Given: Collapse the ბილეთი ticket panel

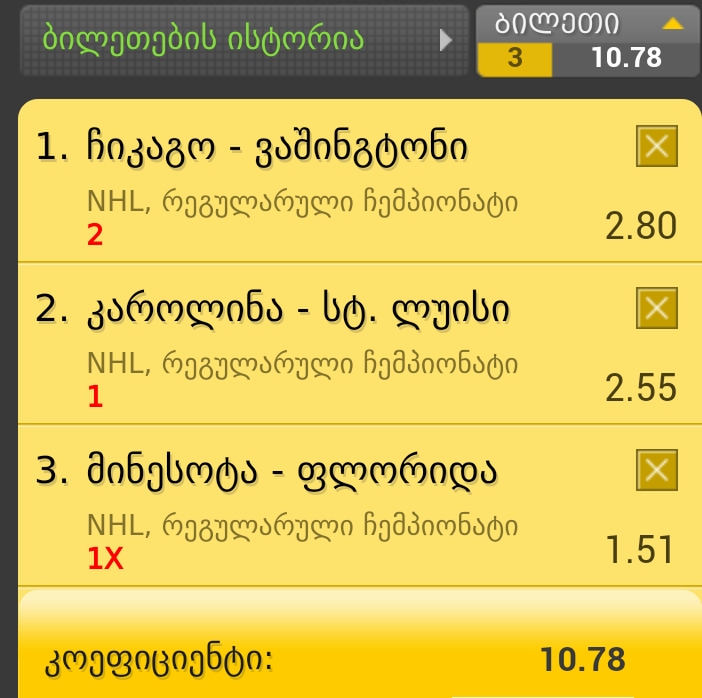Looking at the screenshot, I should [673, 23].
